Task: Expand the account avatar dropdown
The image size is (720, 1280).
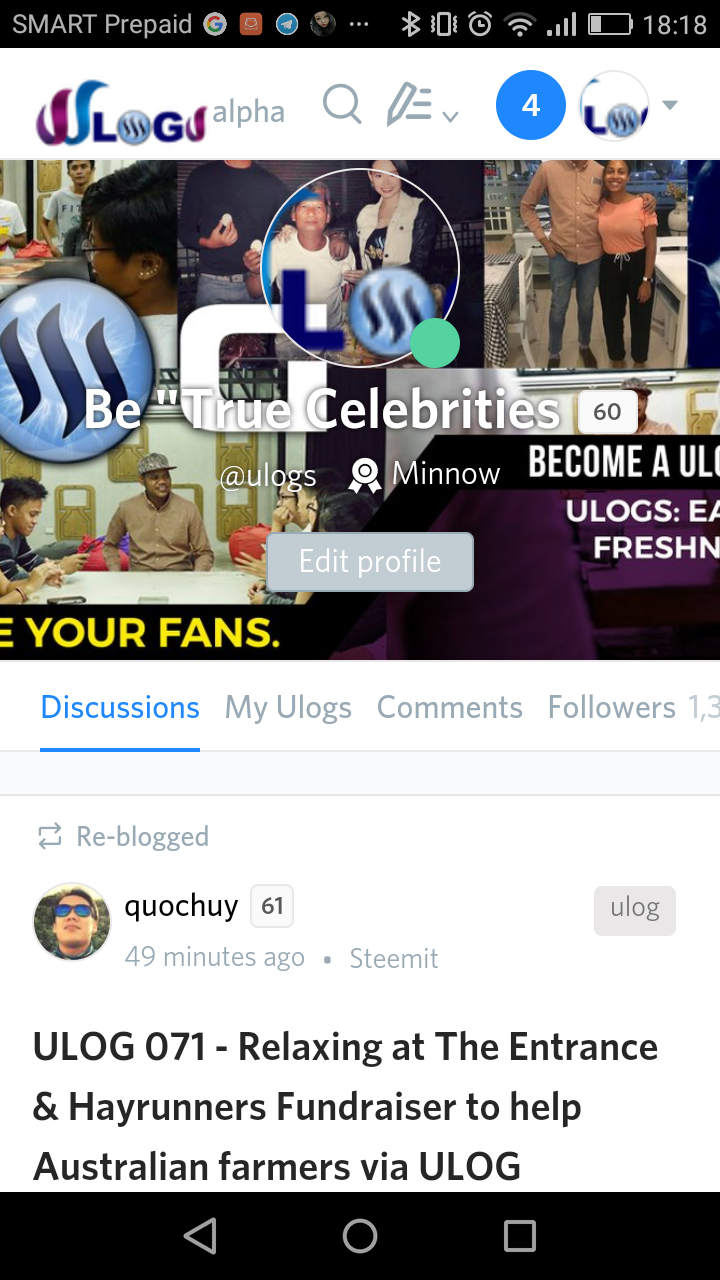Action: click(x=630, y=106)
